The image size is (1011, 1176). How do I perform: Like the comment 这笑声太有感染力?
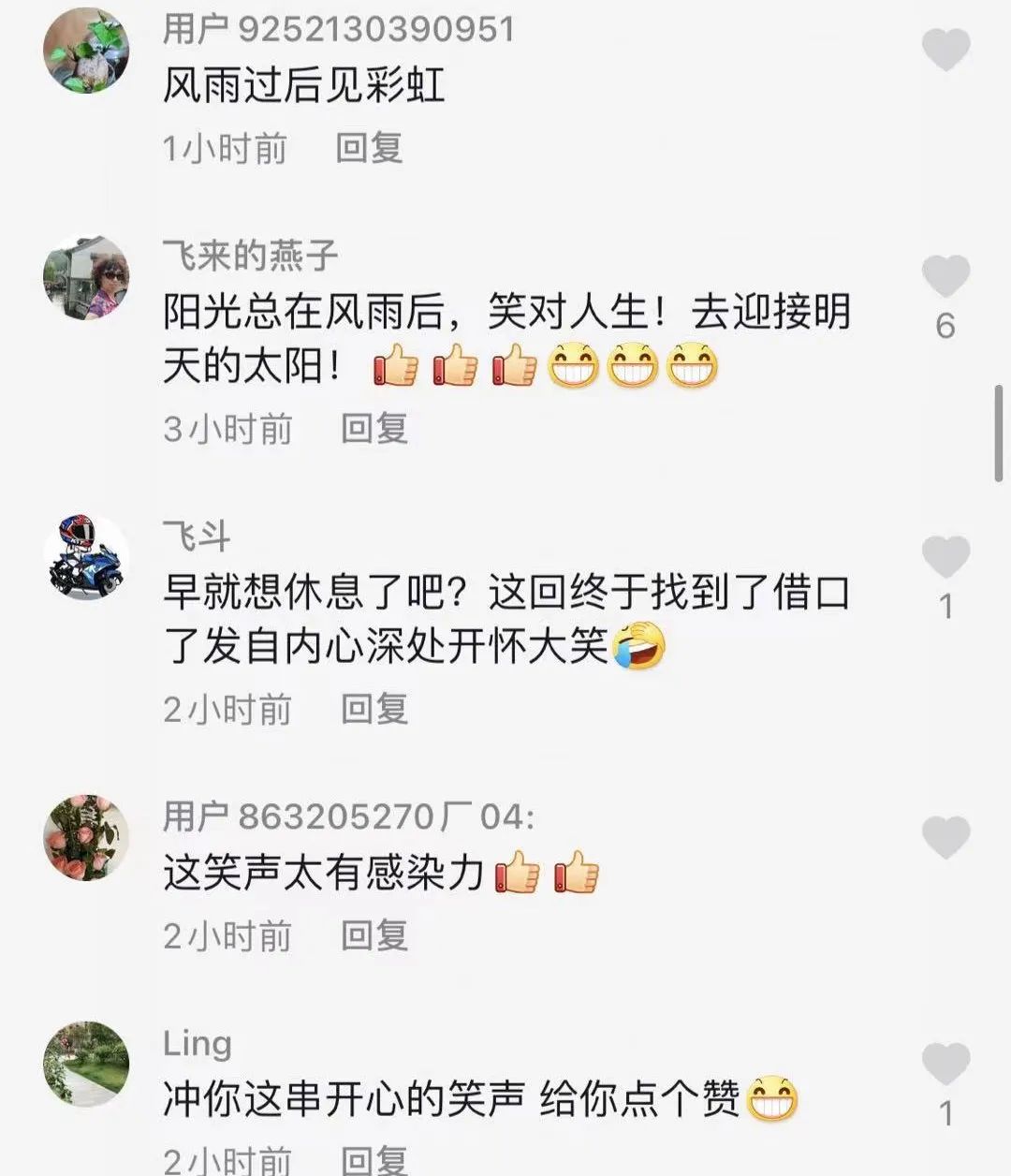[x=945, y=836]
